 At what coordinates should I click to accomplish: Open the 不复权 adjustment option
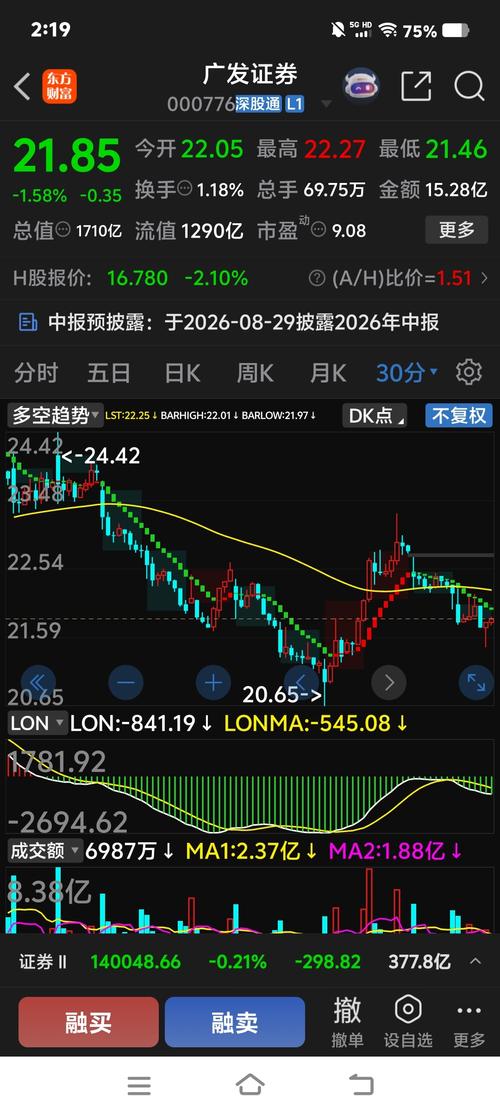point(459,415)
